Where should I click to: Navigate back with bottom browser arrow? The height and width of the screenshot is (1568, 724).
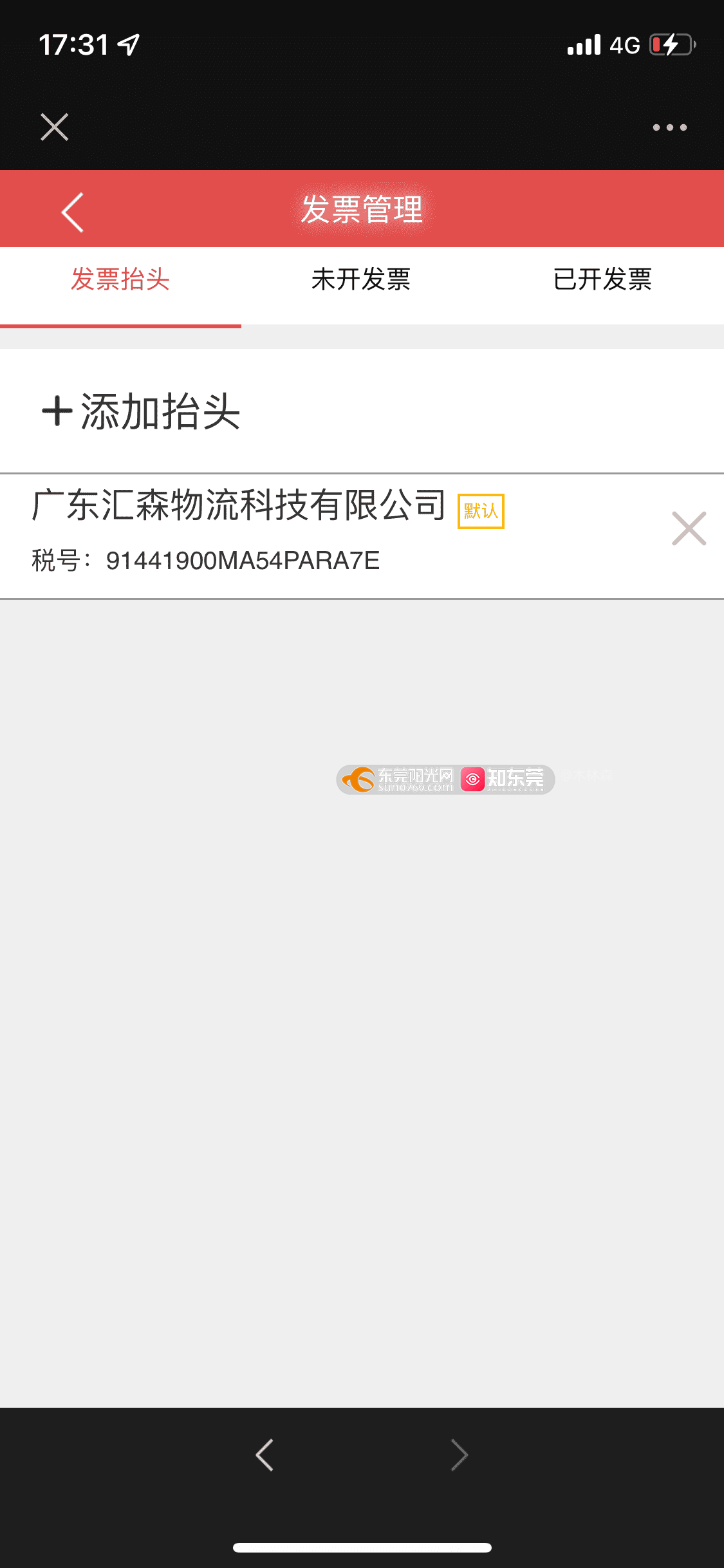click(265, 1455)
